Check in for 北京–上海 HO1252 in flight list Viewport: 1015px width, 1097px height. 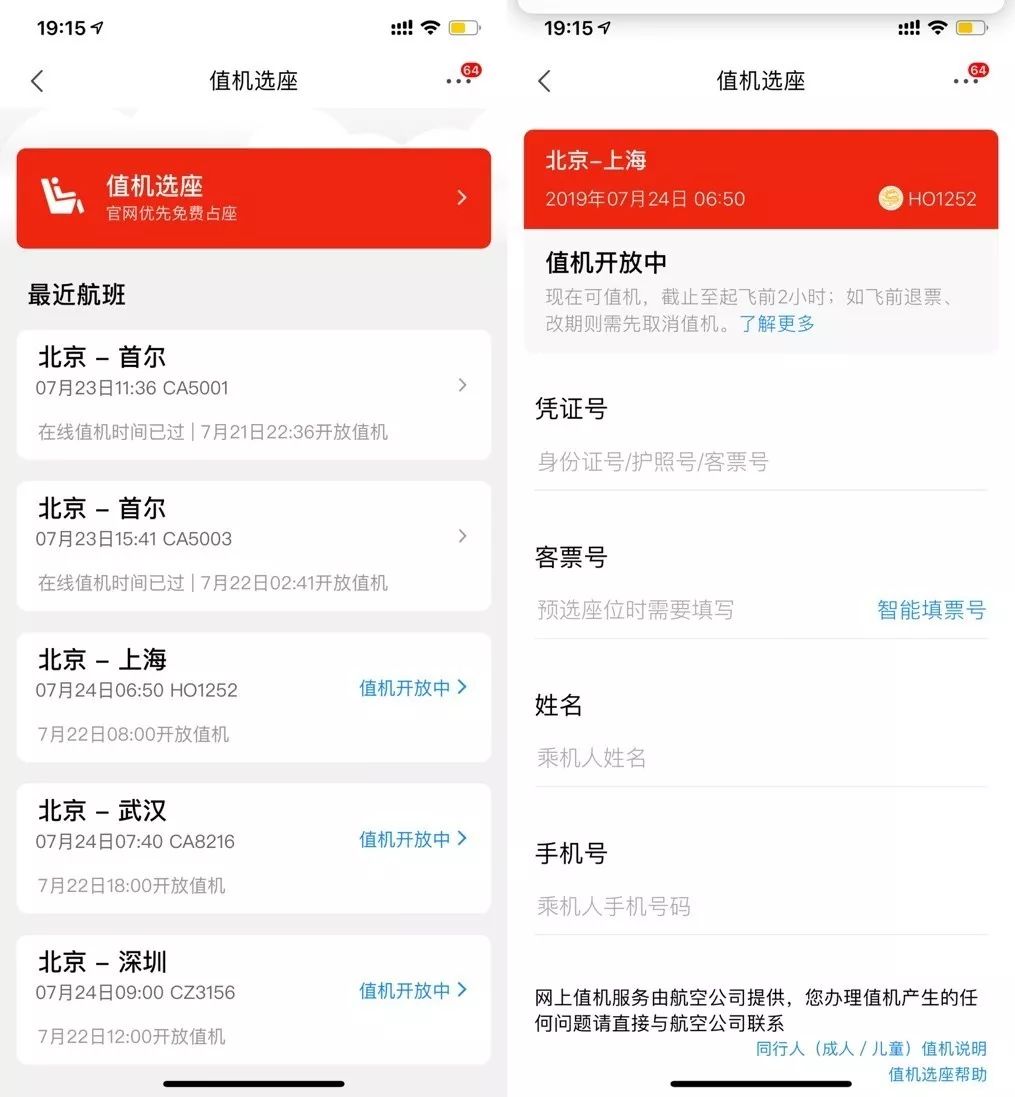[x=412, y=688]
